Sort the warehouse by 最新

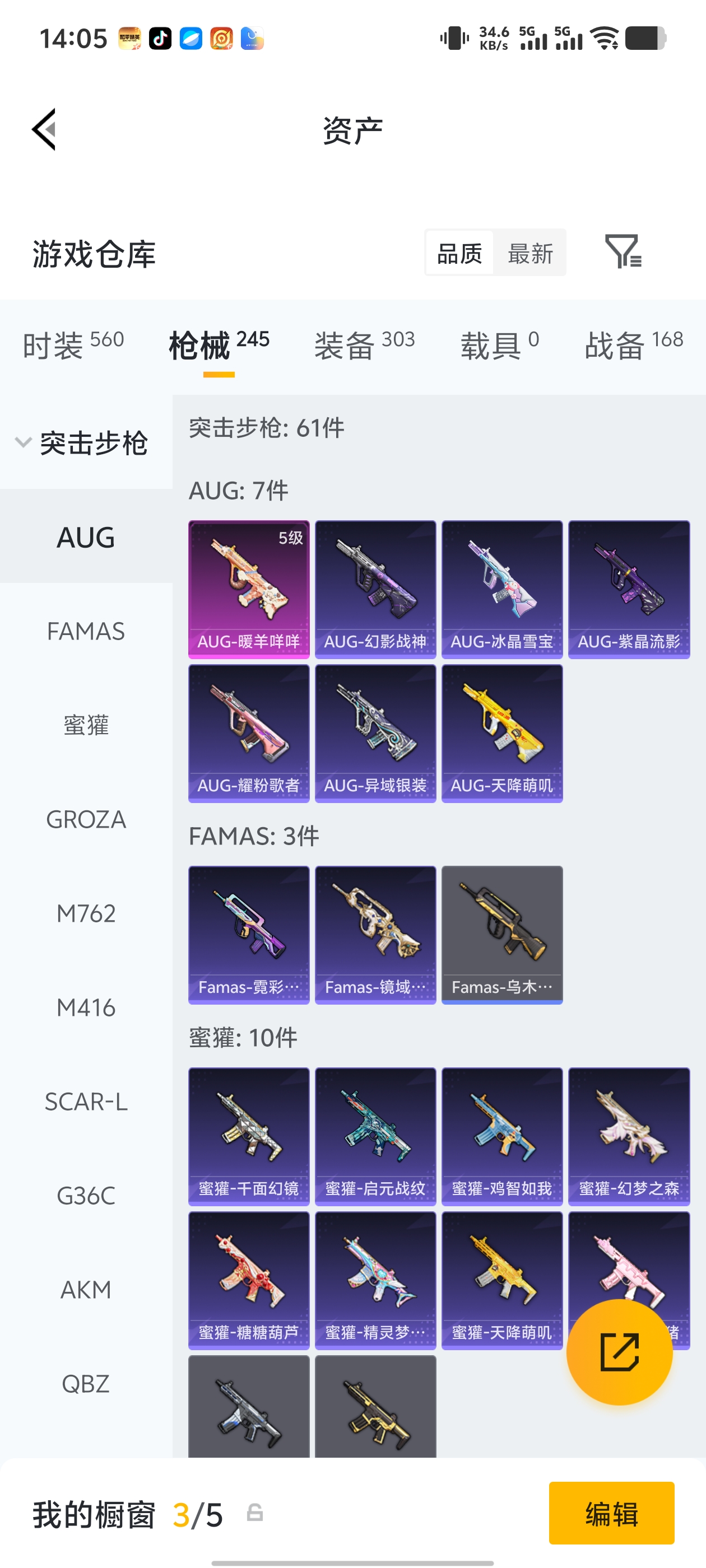click(x=530, y=253)
